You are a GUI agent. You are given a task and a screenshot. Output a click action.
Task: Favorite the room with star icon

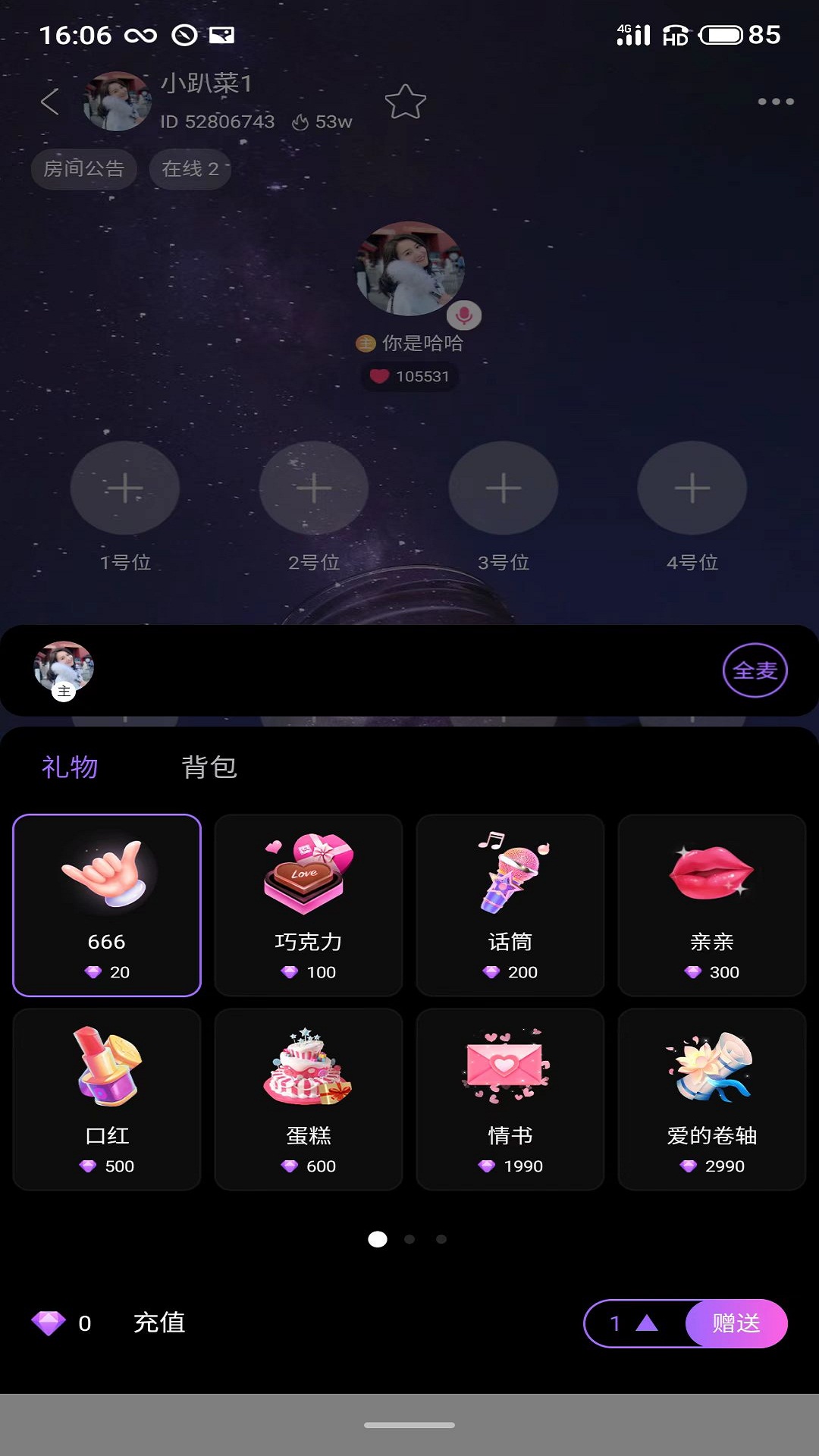coord(406,102)
